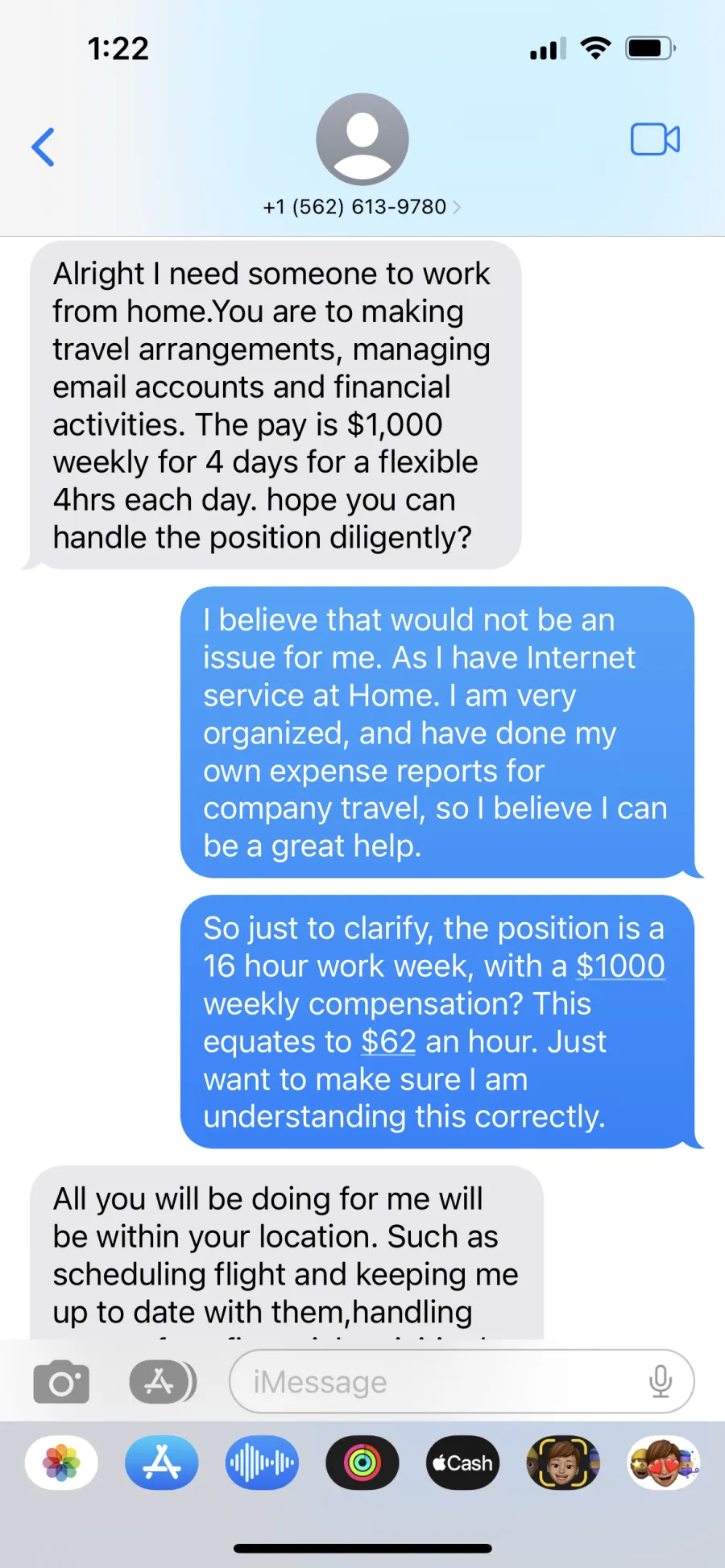Open Apple Cash to send money
The height and width of the screenshot is (1568, 725).
coord(462,1463)
